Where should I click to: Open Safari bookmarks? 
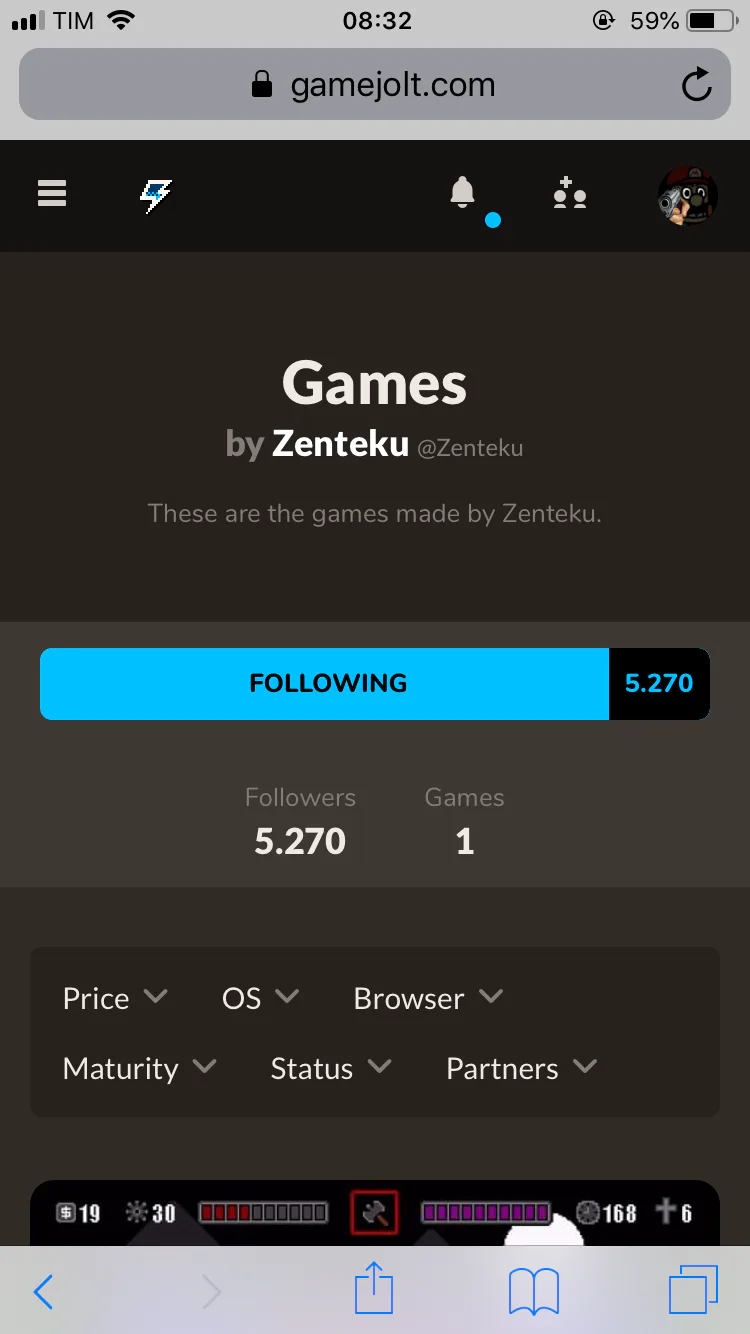534,1292
